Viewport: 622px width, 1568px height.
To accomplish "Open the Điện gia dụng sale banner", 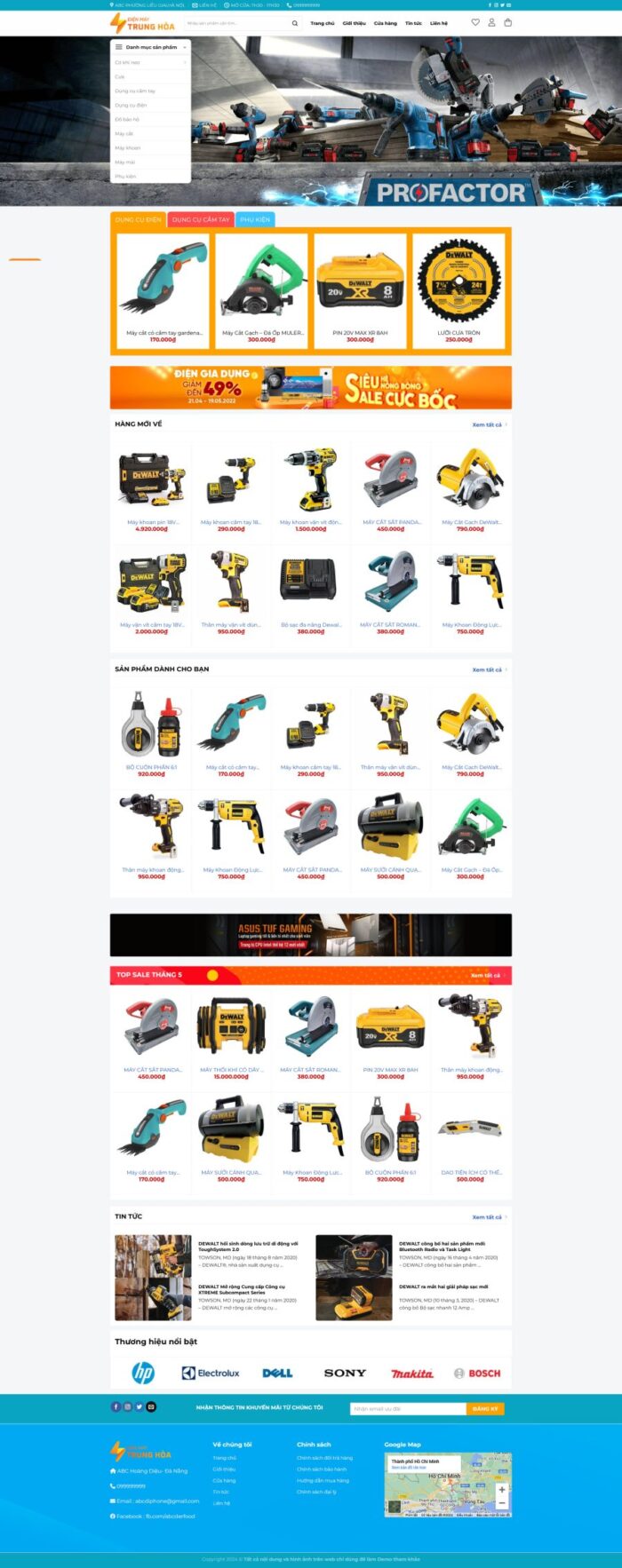I will pyautogui.click(x=311, y=387).
